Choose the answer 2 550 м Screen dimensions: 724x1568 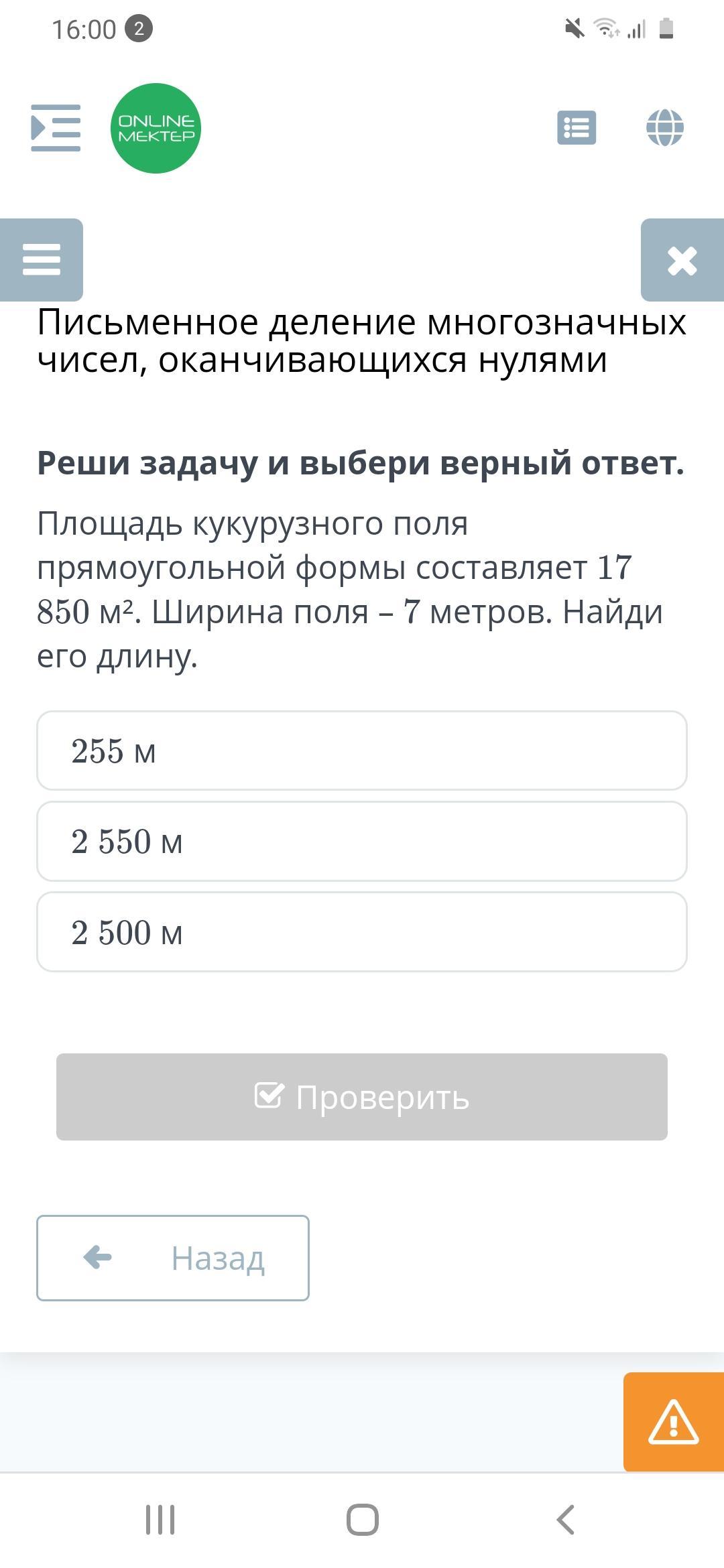(362, 841)
